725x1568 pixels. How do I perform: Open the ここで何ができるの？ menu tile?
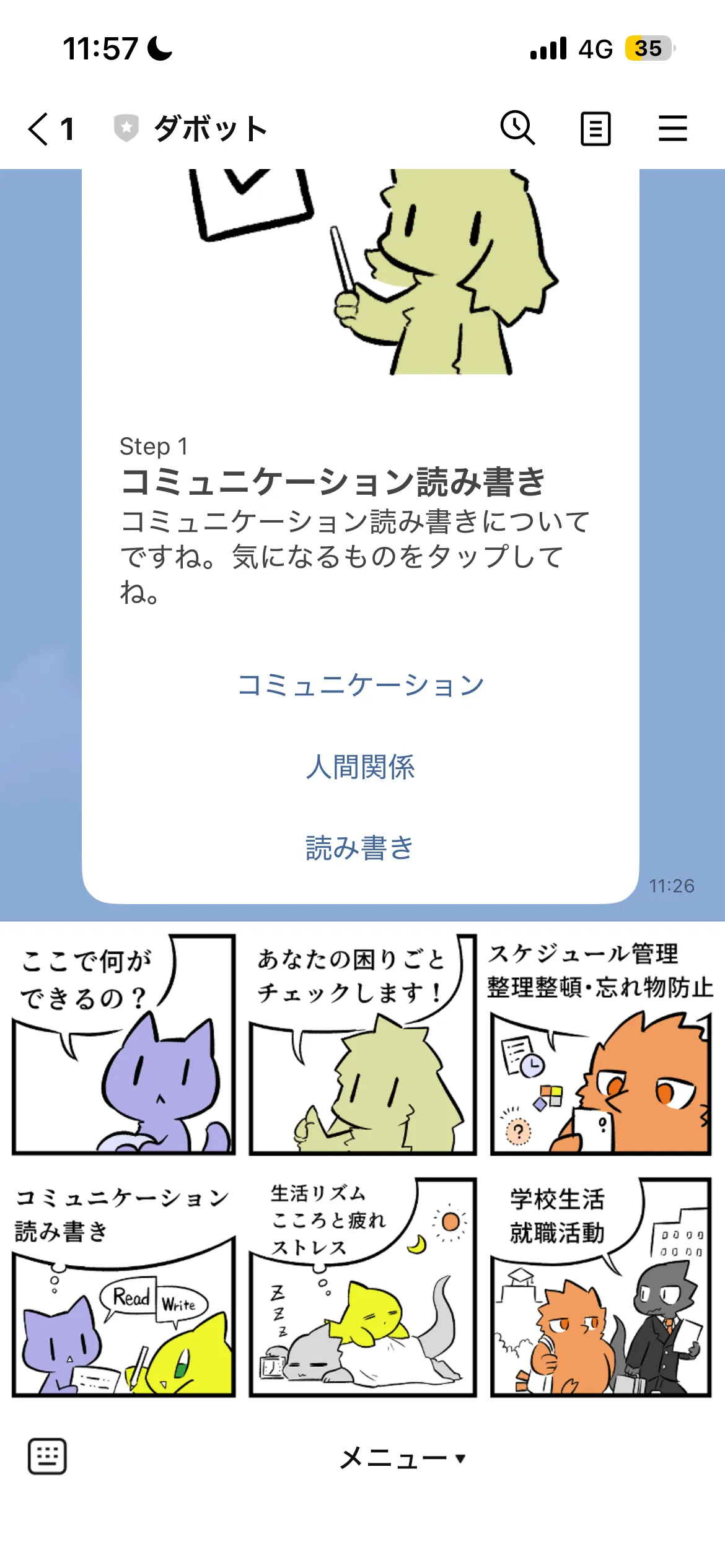pos(123,1044)
